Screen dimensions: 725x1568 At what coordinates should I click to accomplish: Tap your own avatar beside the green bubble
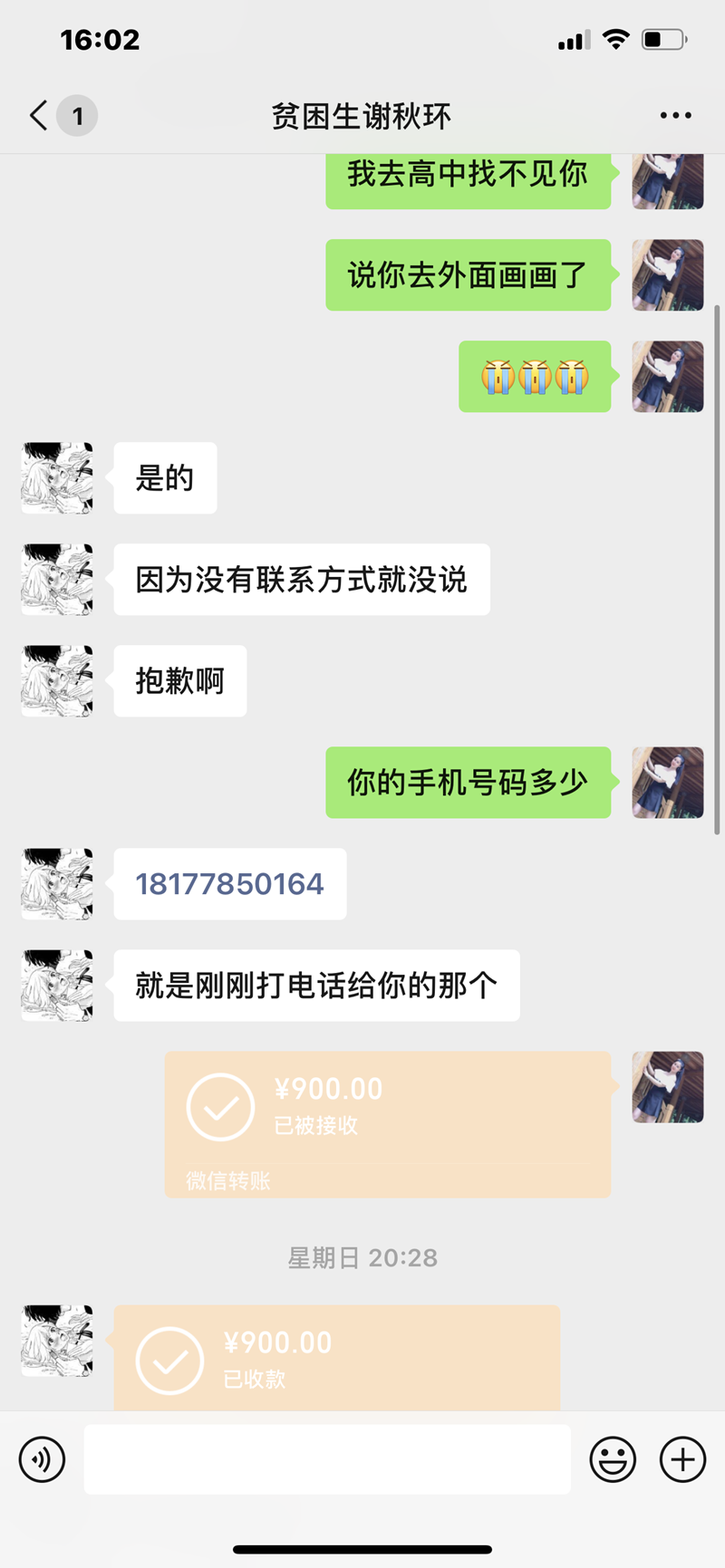point(668,784)
